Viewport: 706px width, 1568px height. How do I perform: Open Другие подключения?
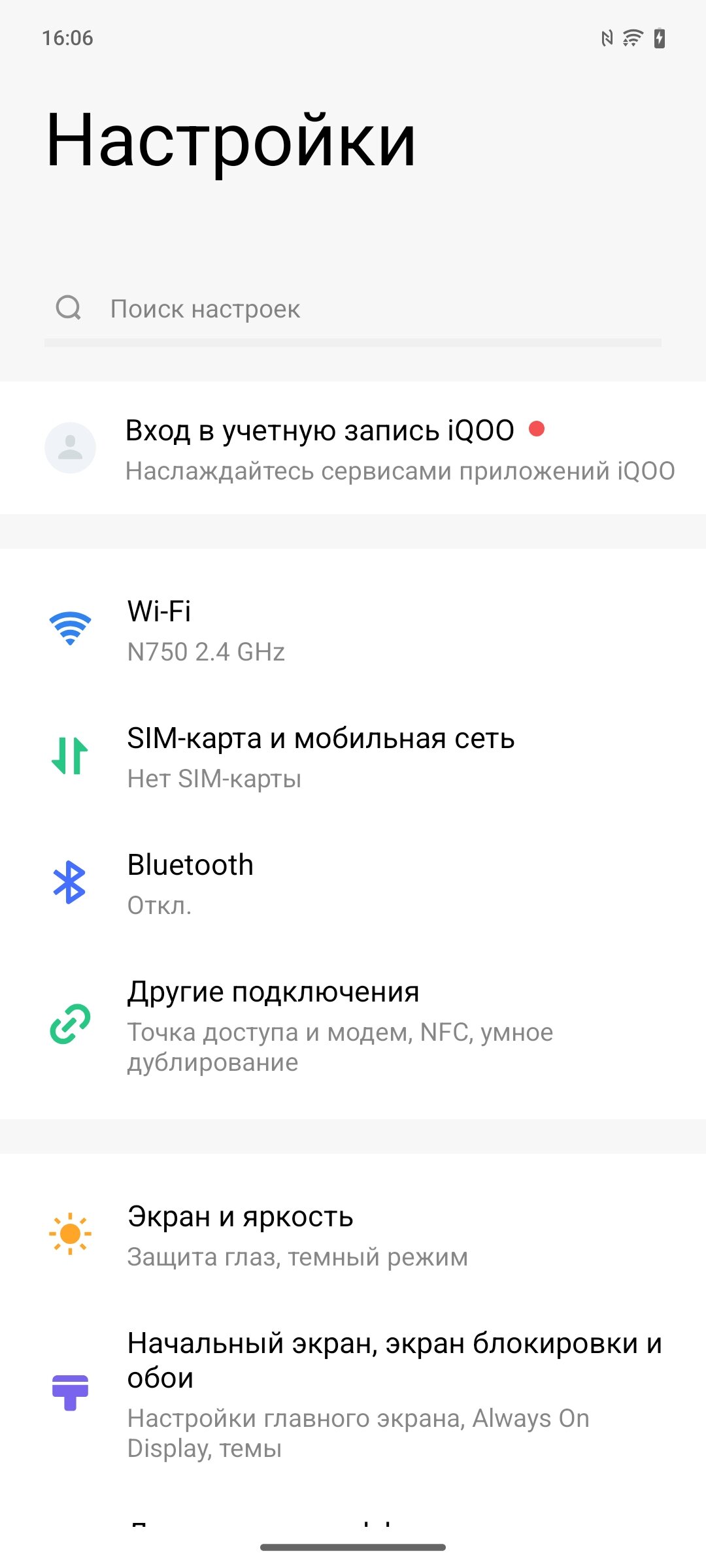click(x=353, y=1025)
